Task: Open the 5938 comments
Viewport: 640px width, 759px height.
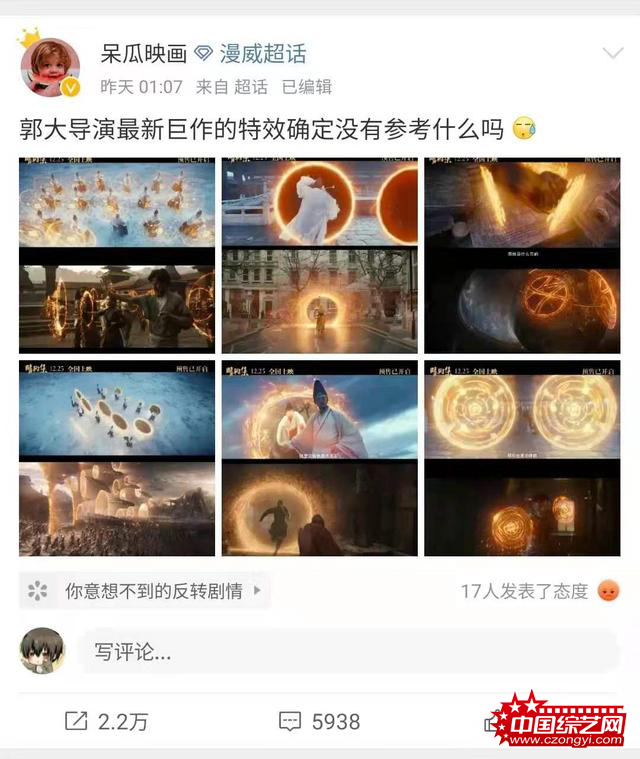Action: click(320, 721)
